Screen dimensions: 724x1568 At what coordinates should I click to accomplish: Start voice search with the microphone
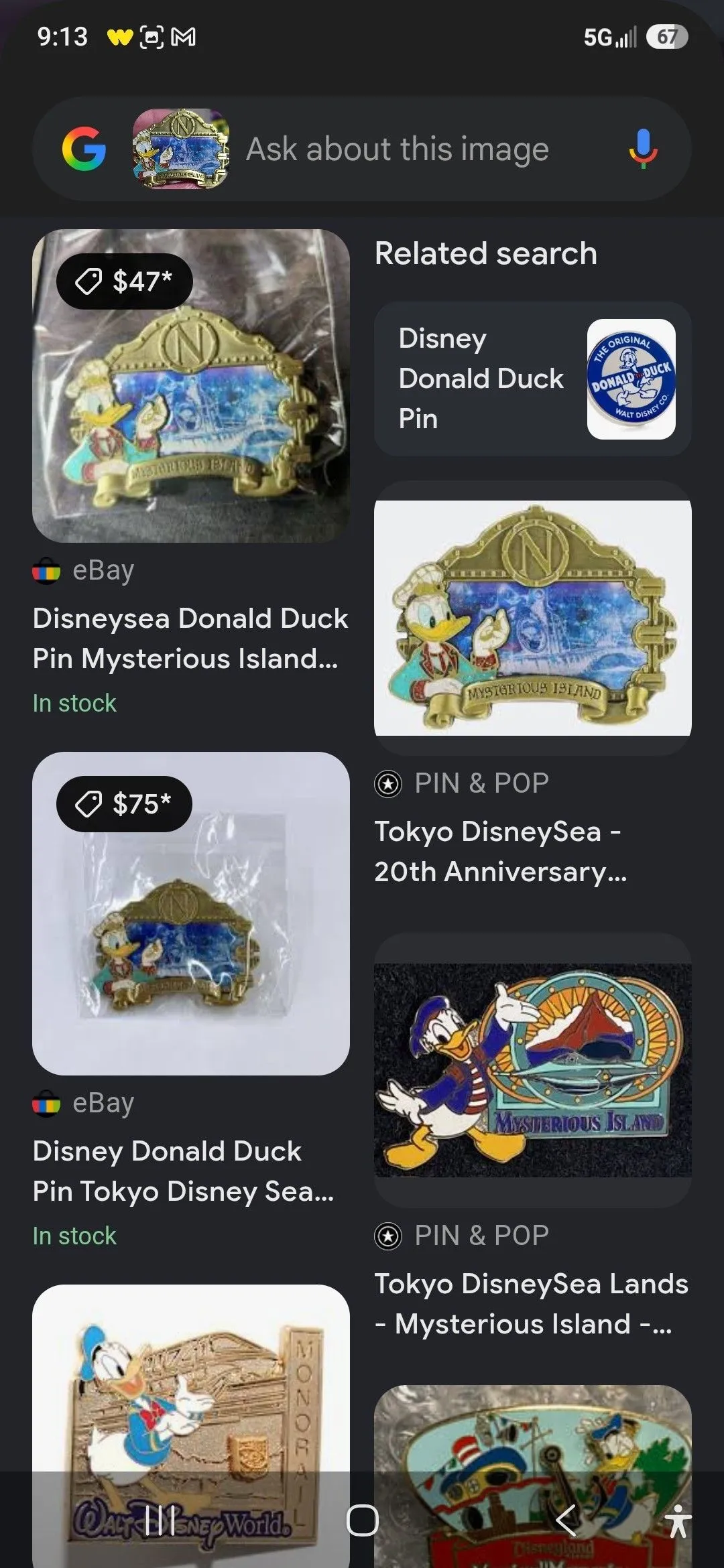click(x=642, y=149)
